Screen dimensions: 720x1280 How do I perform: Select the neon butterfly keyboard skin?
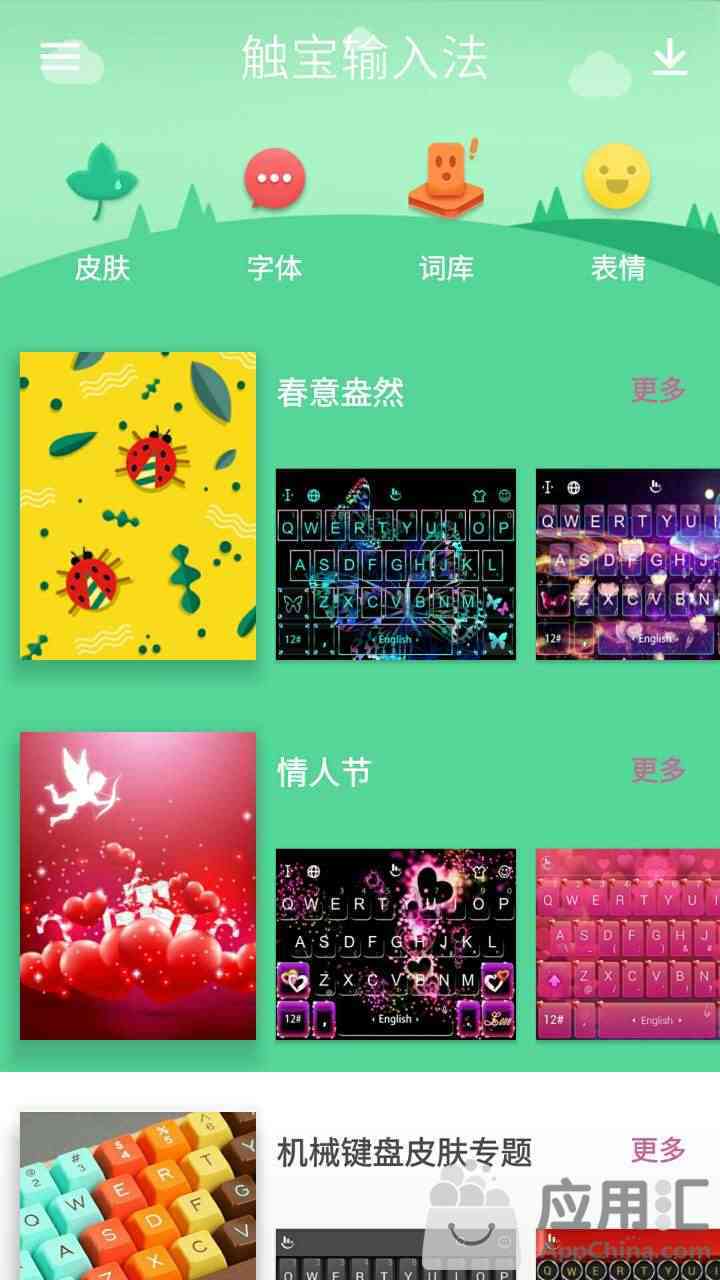pyautogui.click(x=396, y=564)
